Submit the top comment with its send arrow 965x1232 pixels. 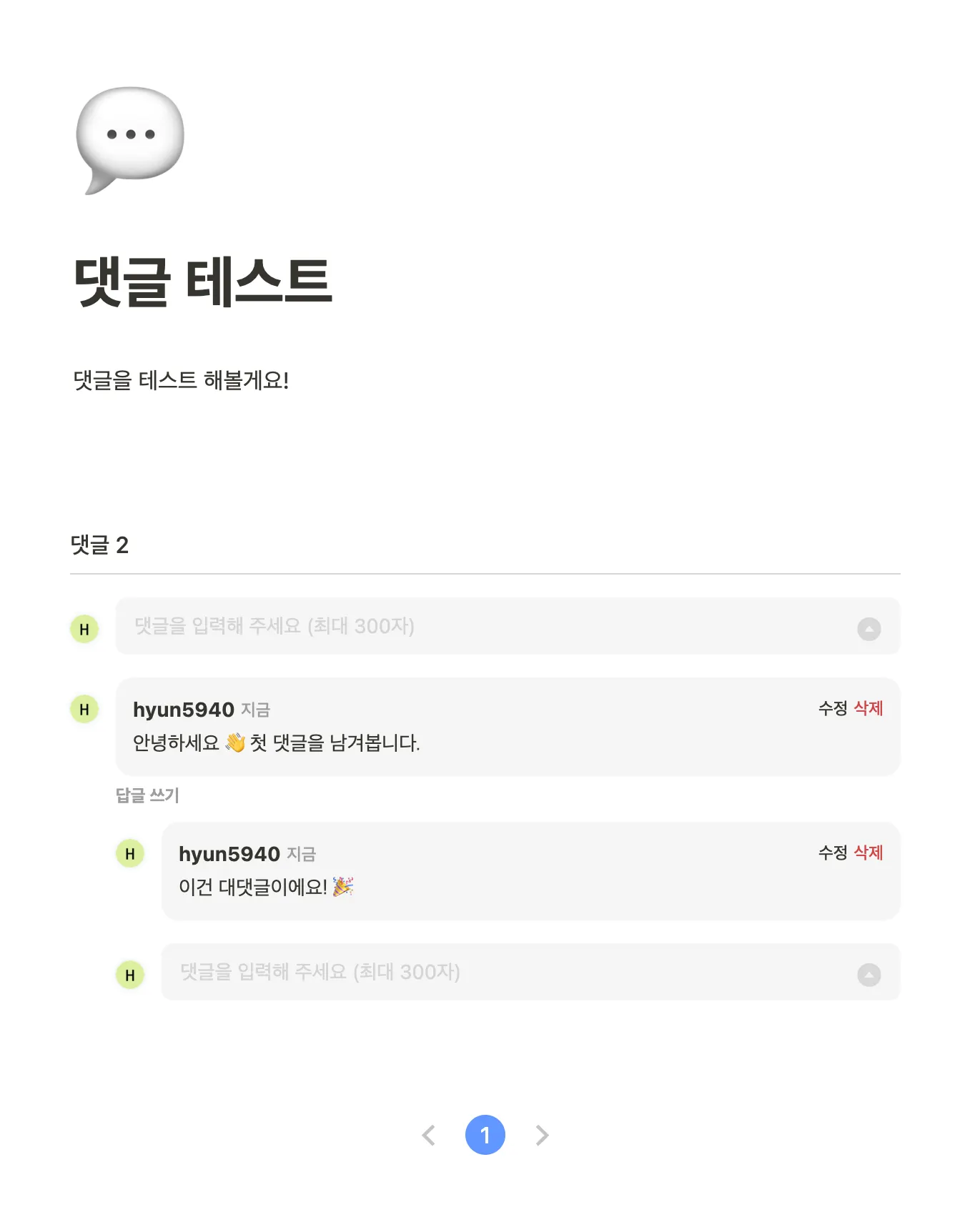(868, 629)
